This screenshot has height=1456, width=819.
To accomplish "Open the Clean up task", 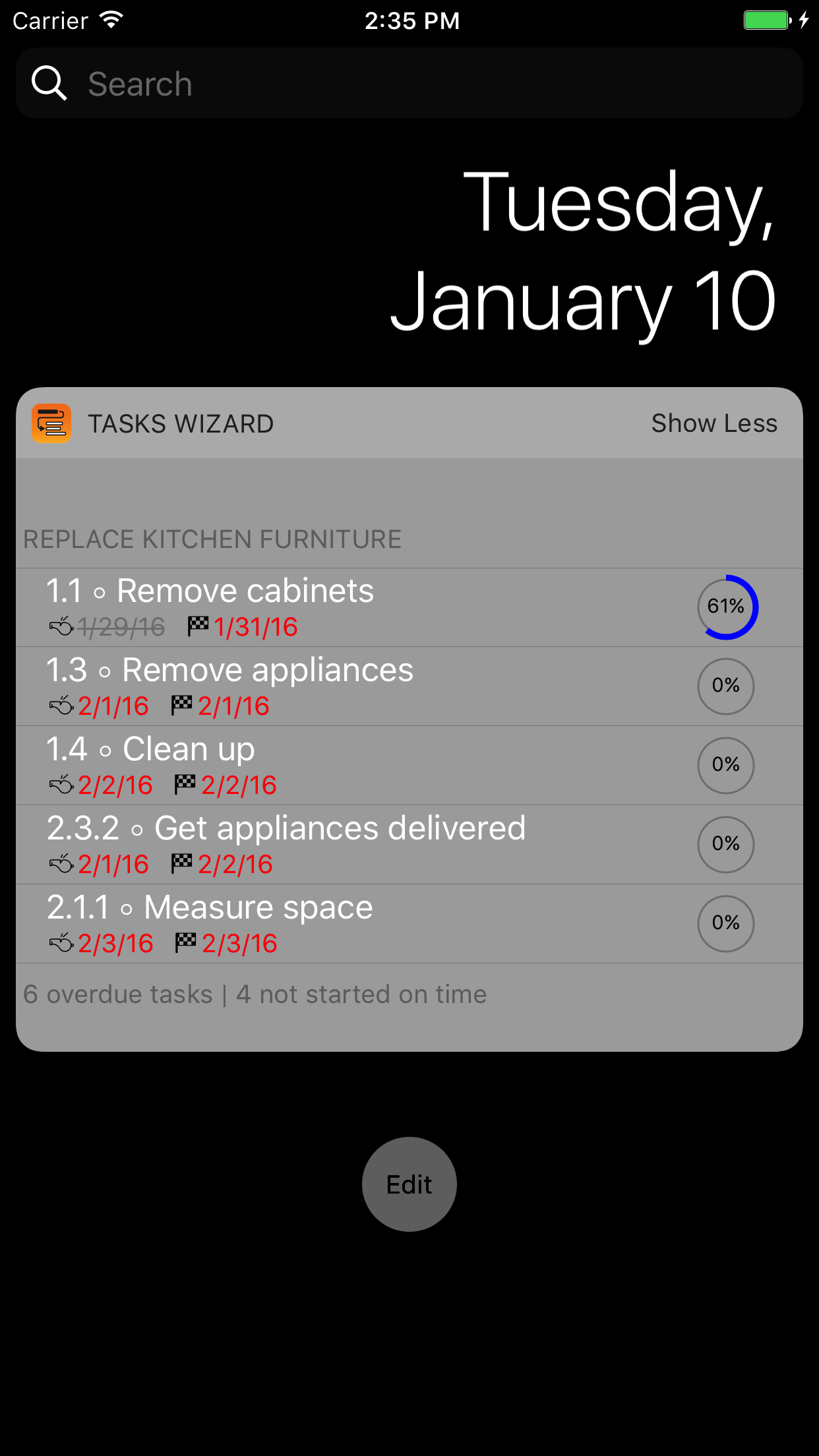I will point(409,766).
